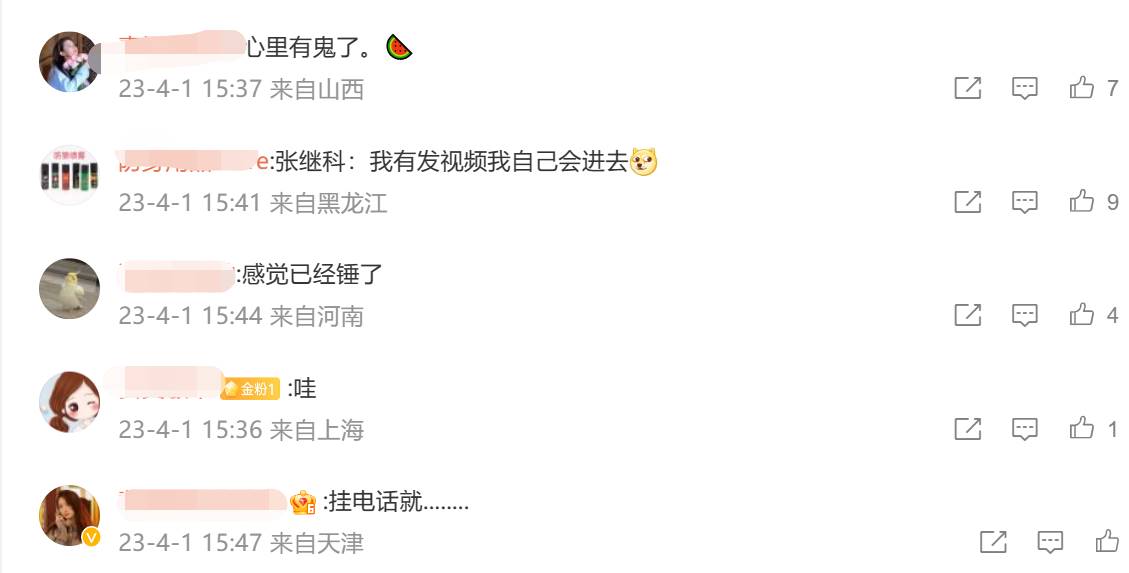Reply to the comment from 黑龙江
The height and width of the screenshot is (573, 1129).
[1025, 202]
